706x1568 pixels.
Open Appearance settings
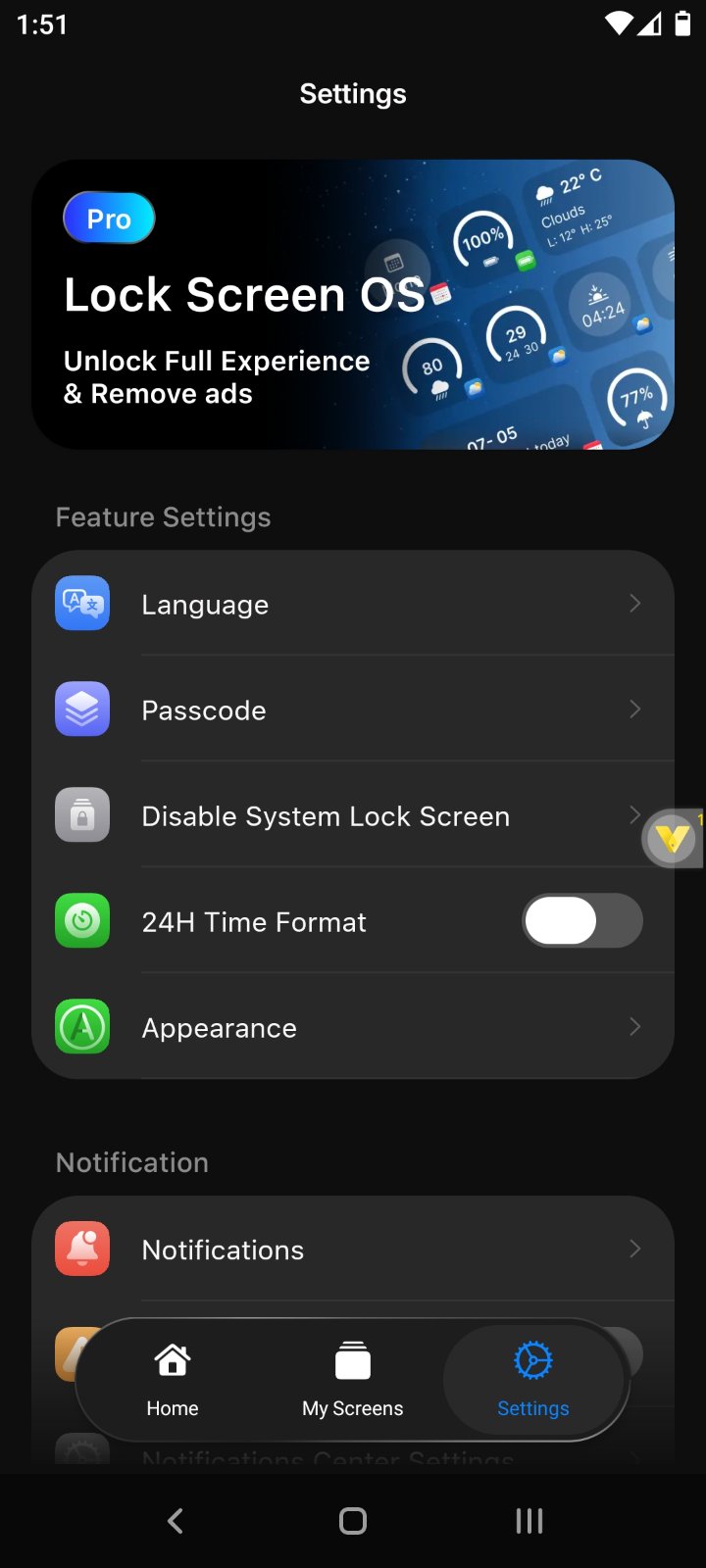tap(353, 1028)
